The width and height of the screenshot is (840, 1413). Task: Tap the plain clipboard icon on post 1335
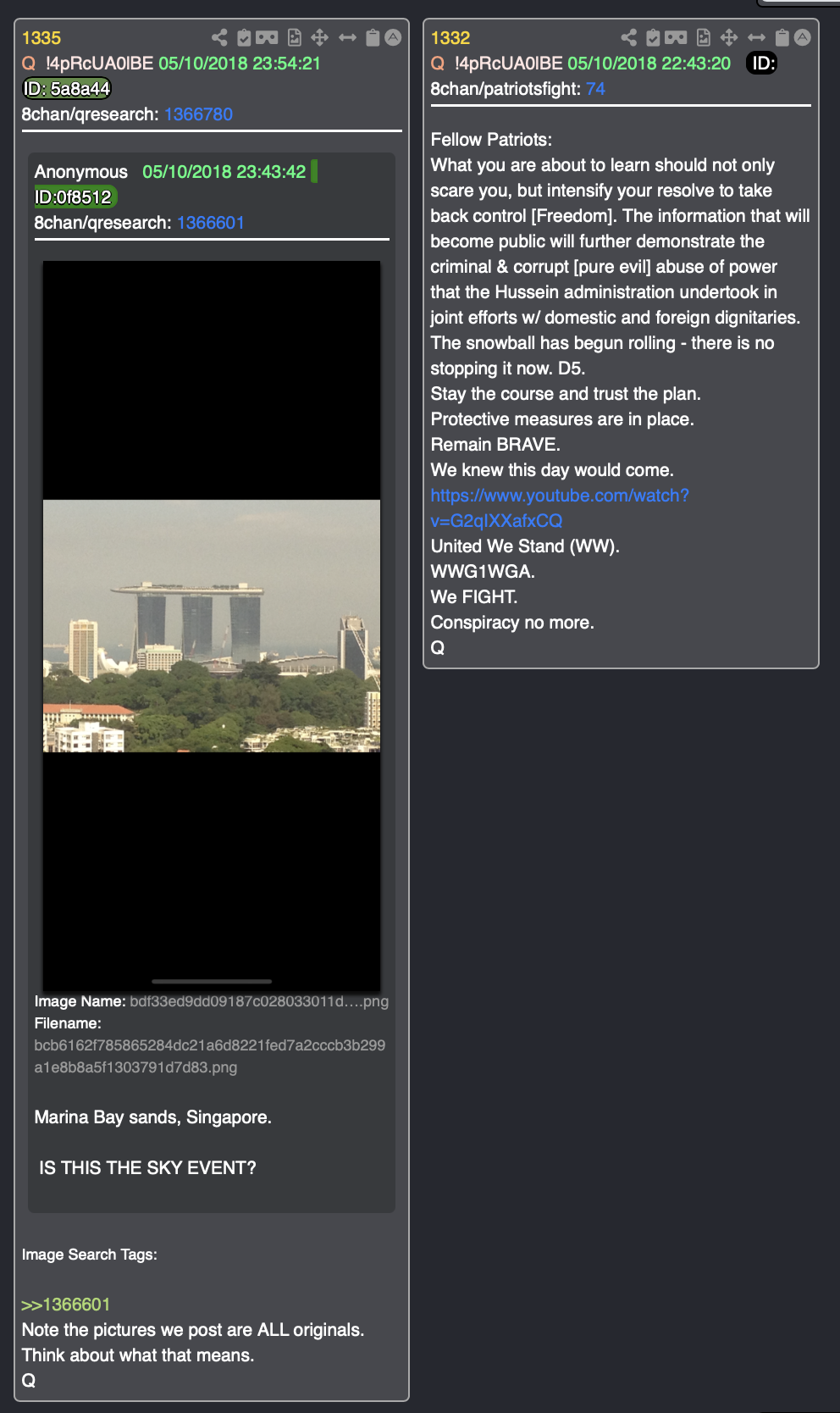[x=373, y=37]
